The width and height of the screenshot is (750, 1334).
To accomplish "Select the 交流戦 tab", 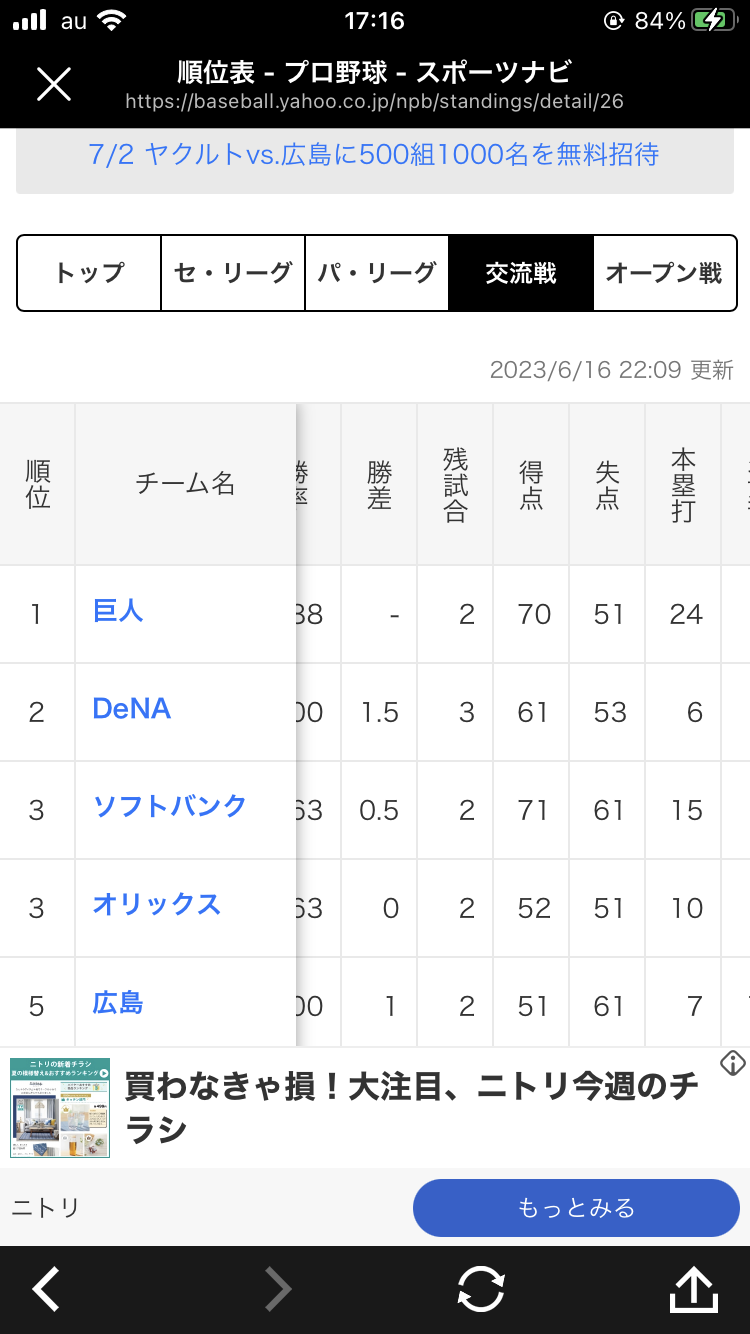I will pyautogui.click(x=521, y=273).
